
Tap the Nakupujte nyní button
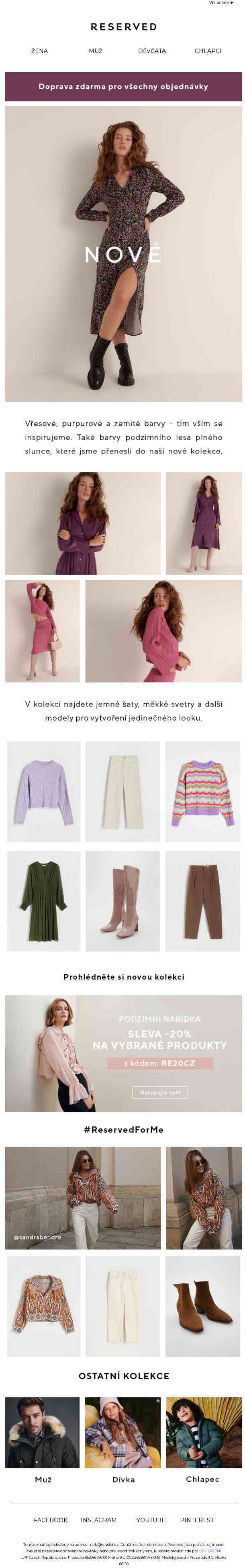pos(160,1092)
